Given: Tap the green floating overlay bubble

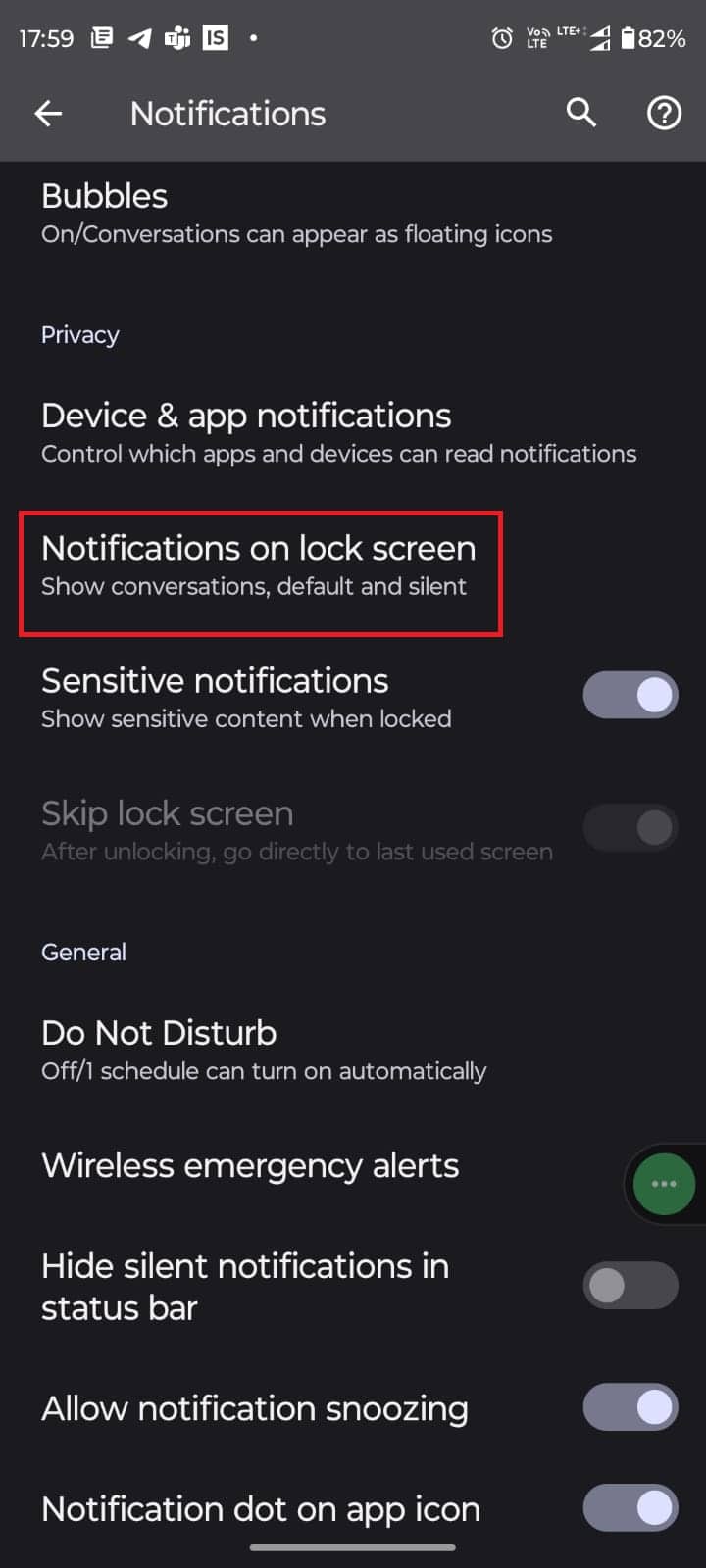Looking at the screenshot, I should pyautogui.click(x=663, y=1183).
